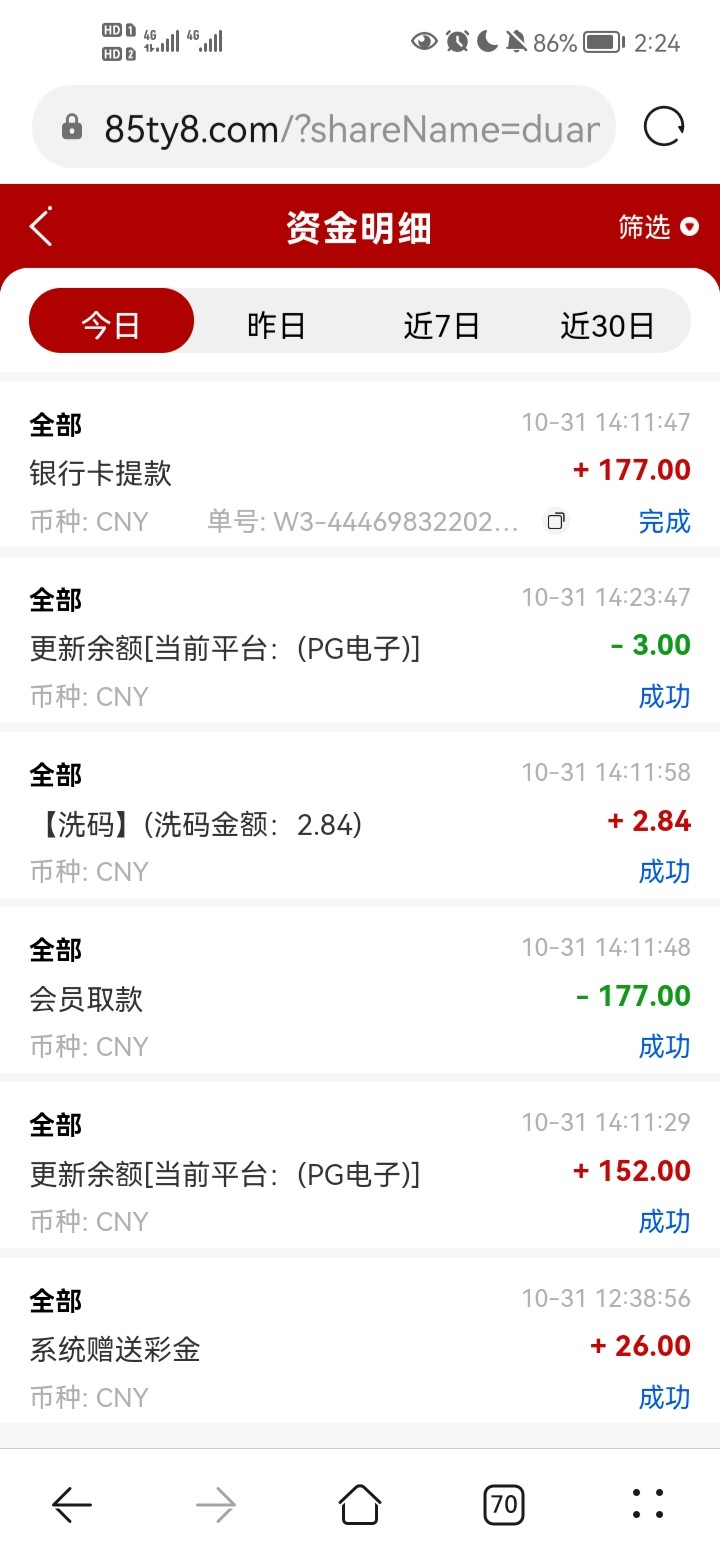Open the browser tabs switcher

click(x=504, y=1504)
